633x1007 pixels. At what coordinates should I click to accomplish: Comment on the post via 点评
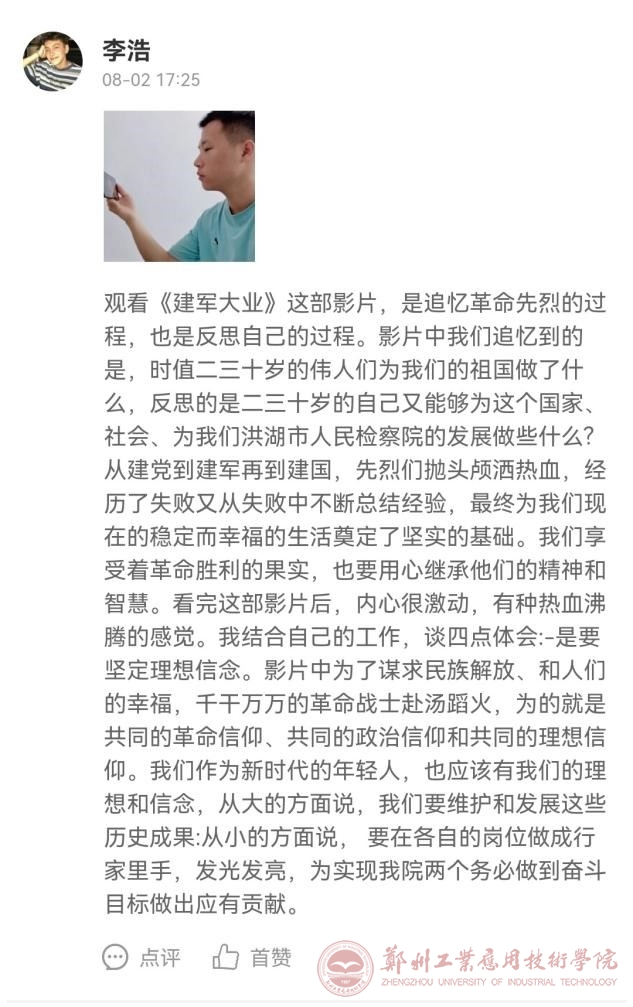click(x=141, y=957)
